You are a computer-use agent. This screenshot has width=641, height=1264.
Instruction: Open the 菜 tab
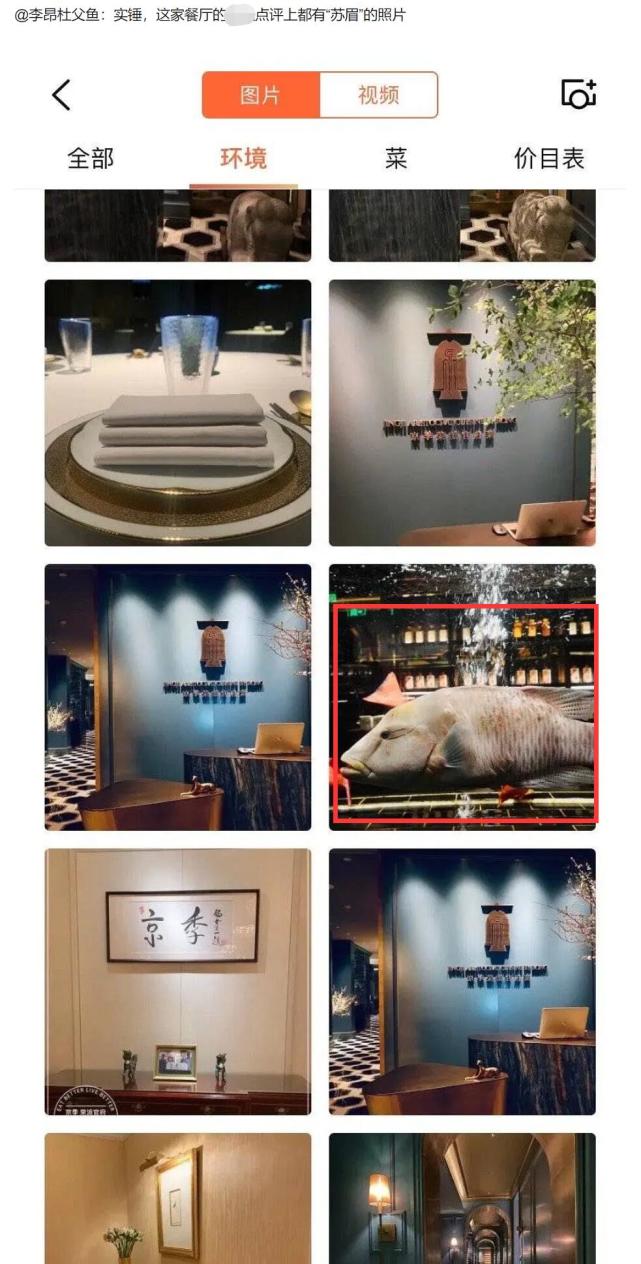[396, 158]
